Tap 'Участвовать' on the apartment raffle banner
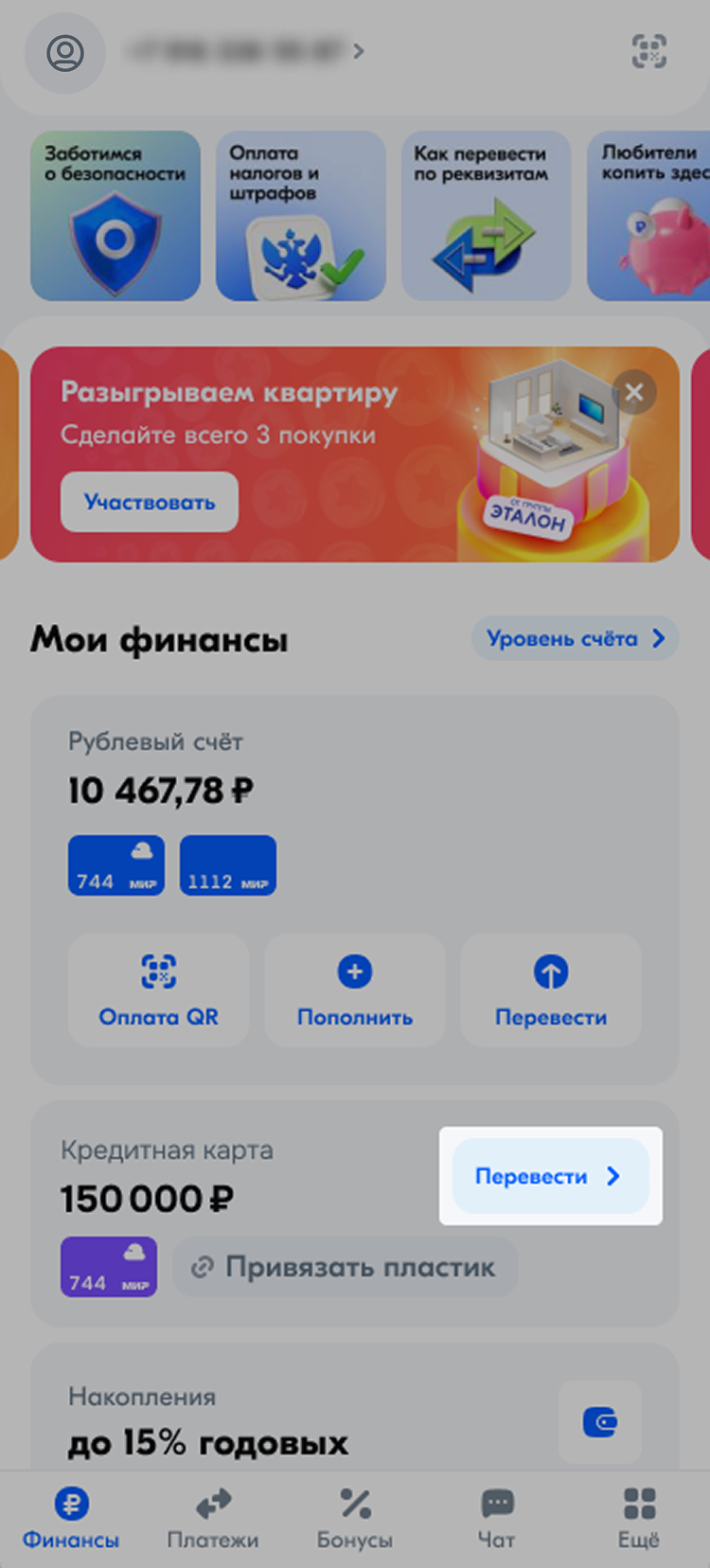 tap(150, 502)
